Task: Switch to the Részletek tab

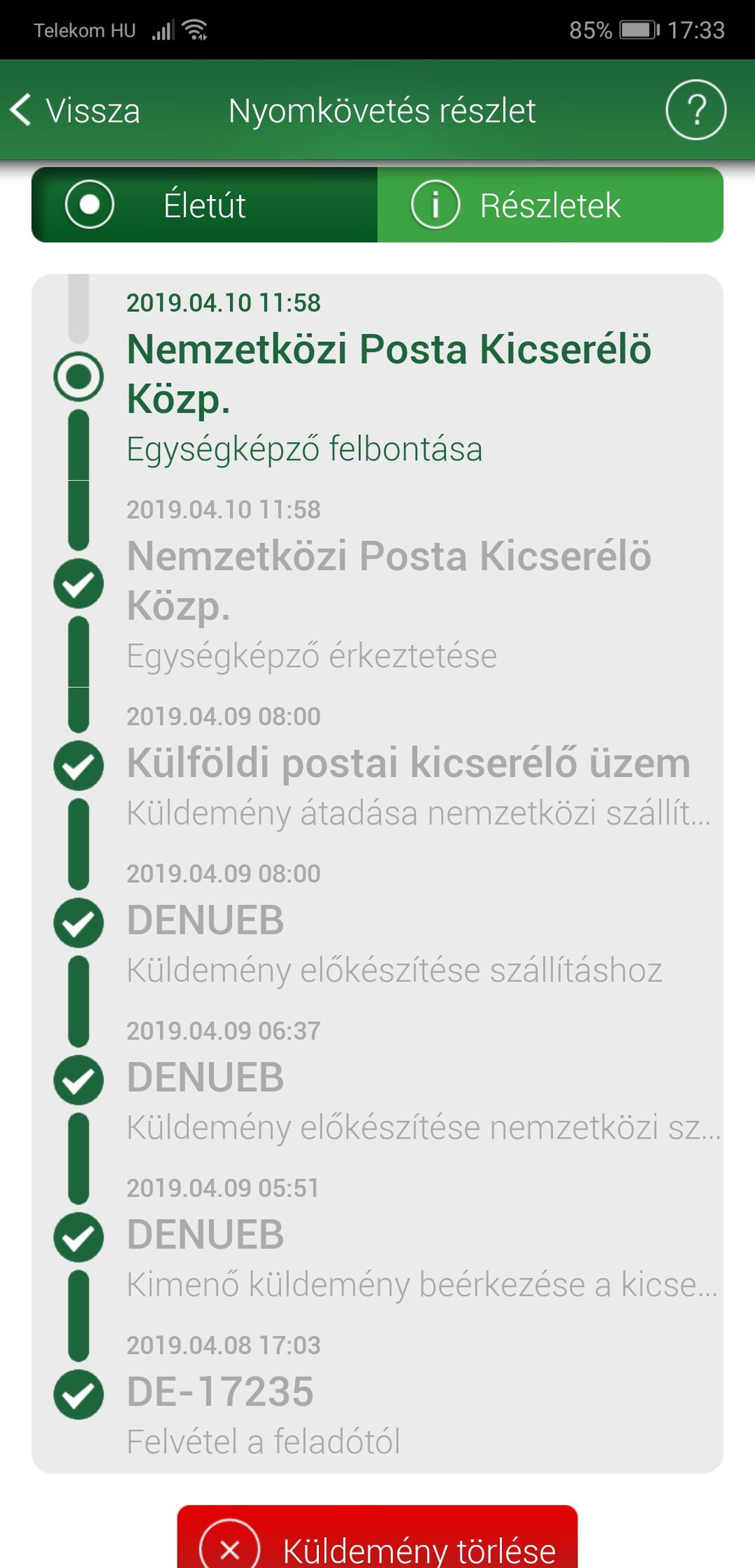Action: (550, 205)
